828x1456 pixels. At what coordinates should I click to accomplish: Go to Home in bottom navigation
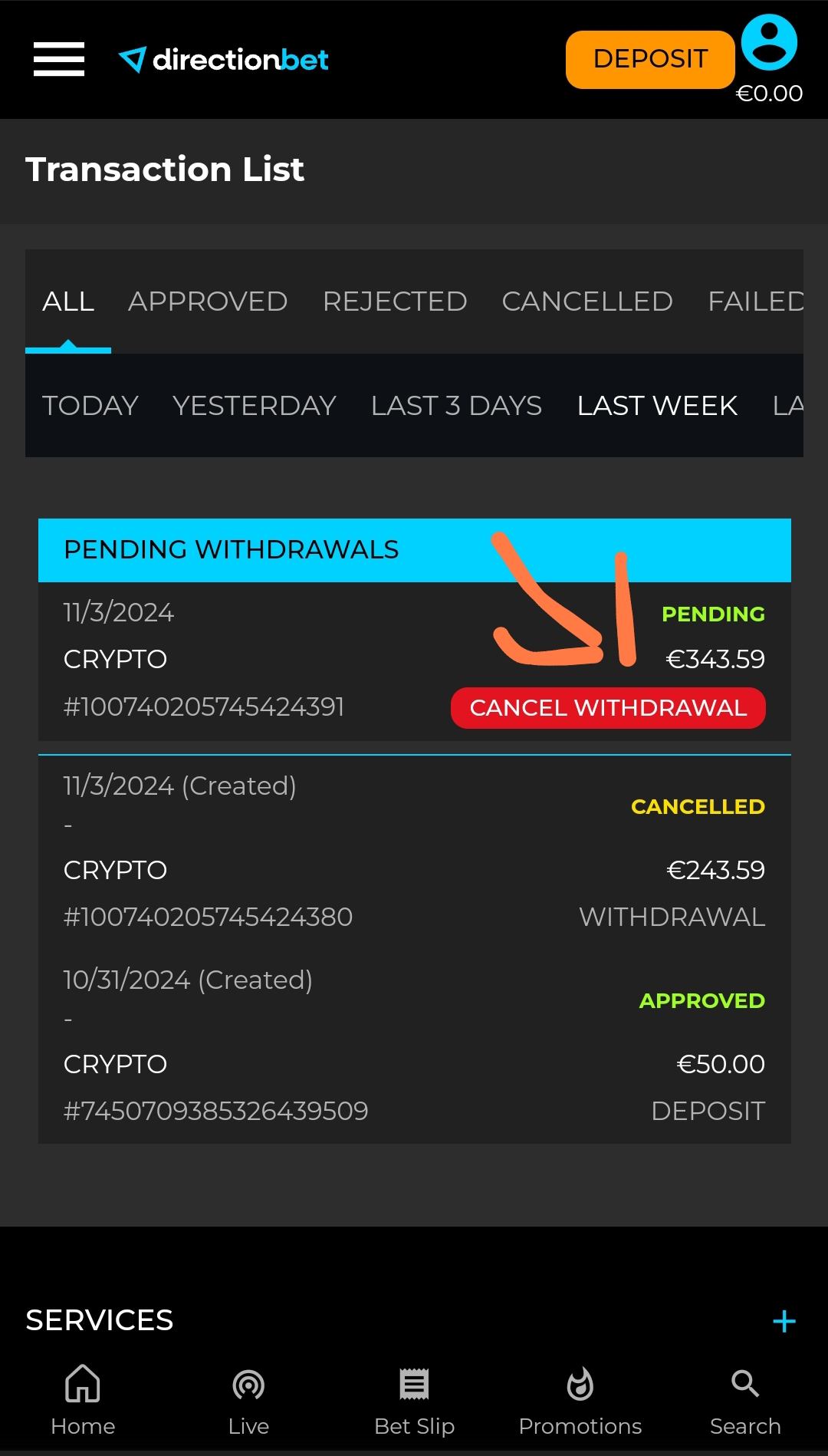tap(83, 1401)
